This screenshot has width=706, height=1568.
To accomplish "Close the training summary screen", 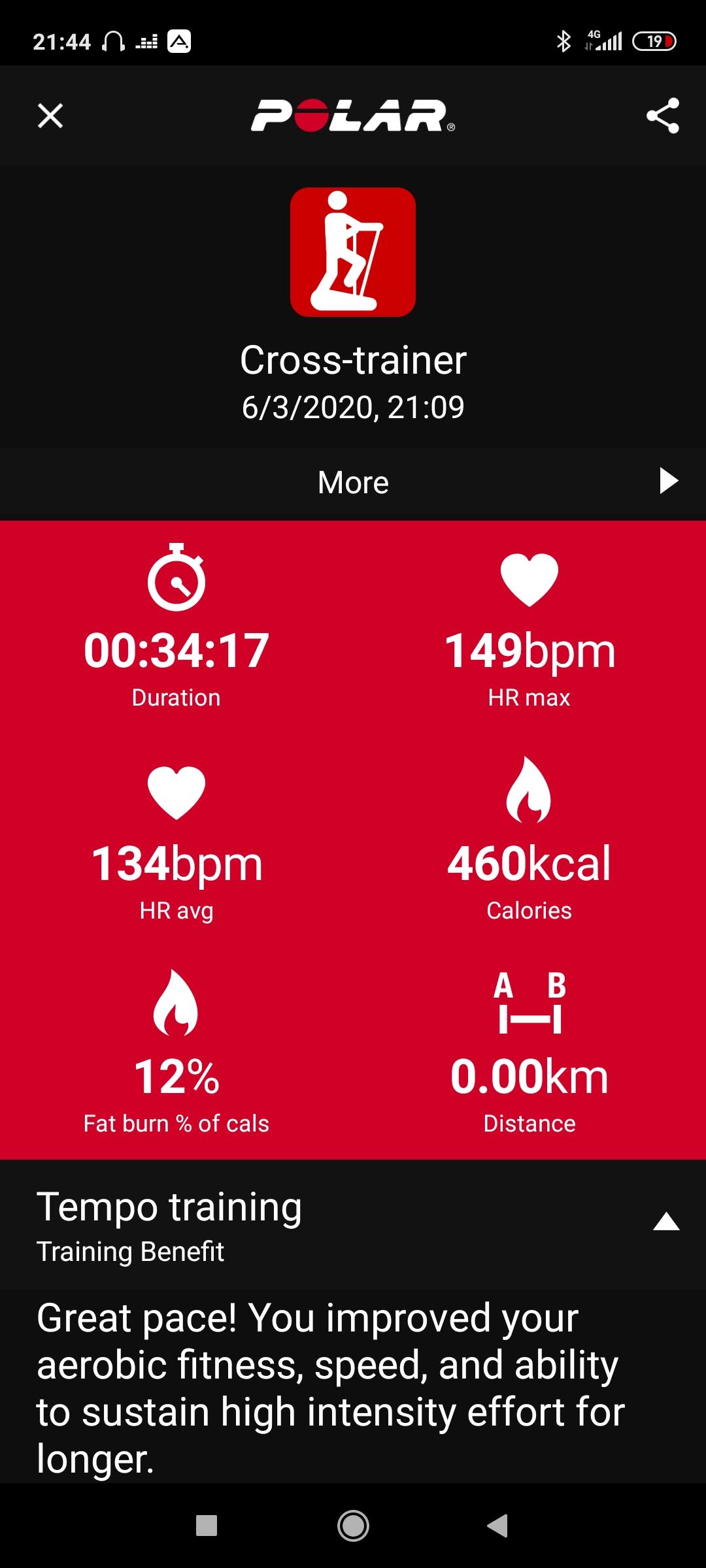I will click(50, 116).
